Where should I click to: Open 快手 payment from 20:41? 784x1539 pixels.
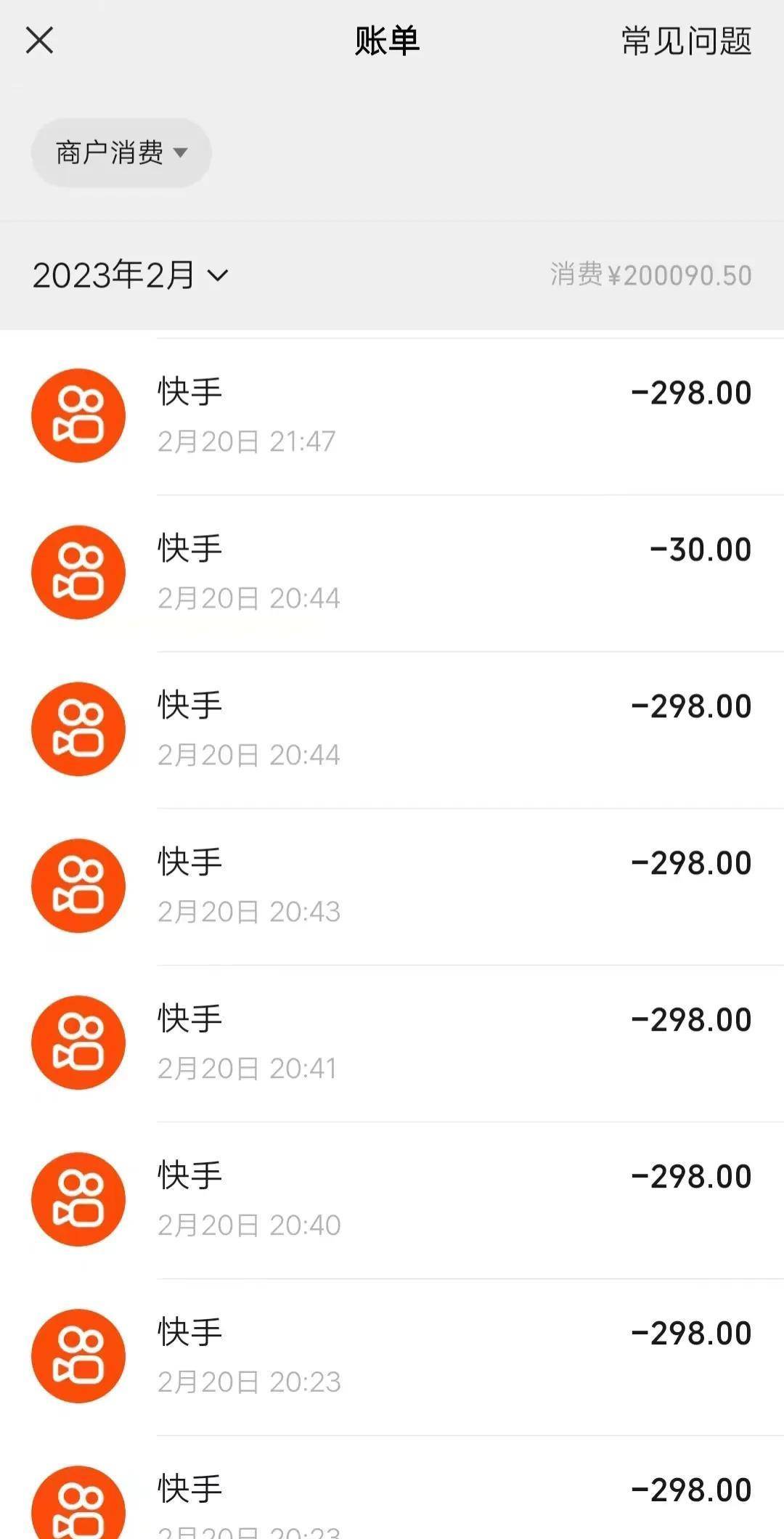point(392,1043)
